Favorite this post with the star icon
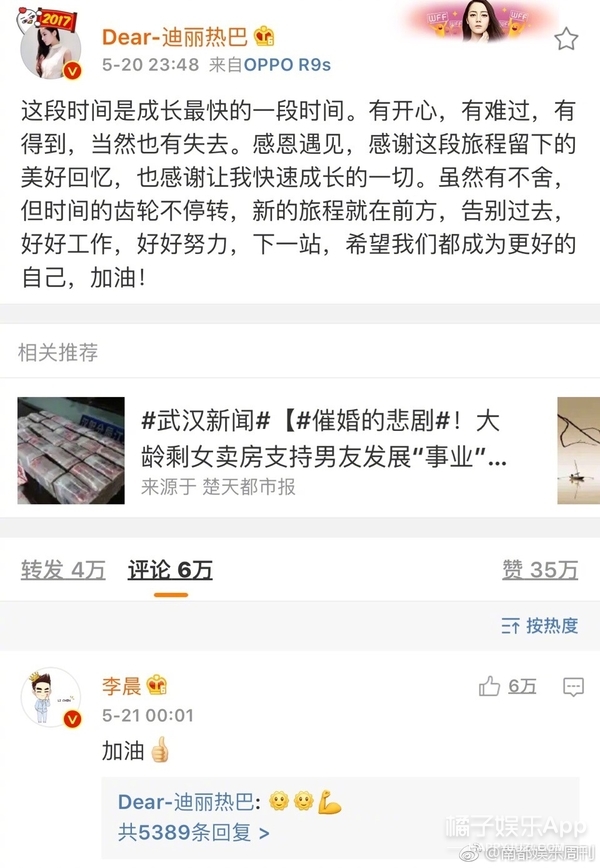This screenshot has height=868, width=600. click(x=566, y=39)
